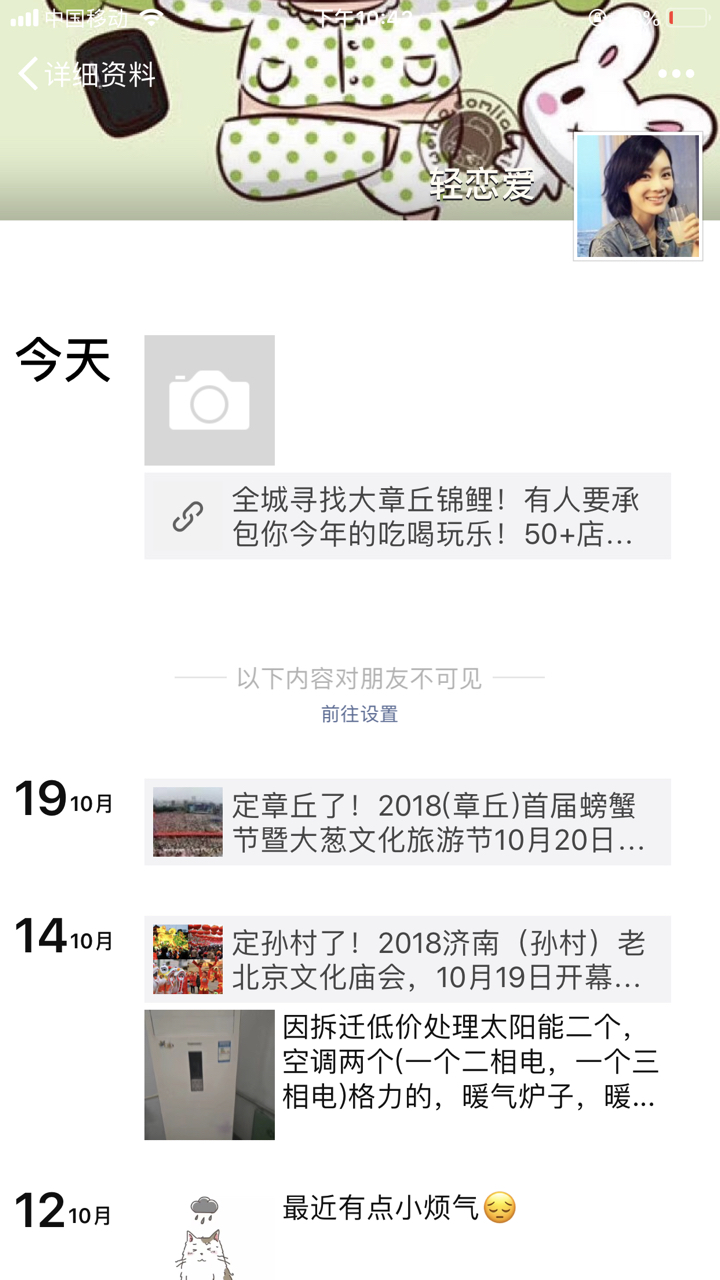This screenshot has height=1280, width=720.
Task: Tap the camera tile to post a photo
Action: click(x=209, y=400)
